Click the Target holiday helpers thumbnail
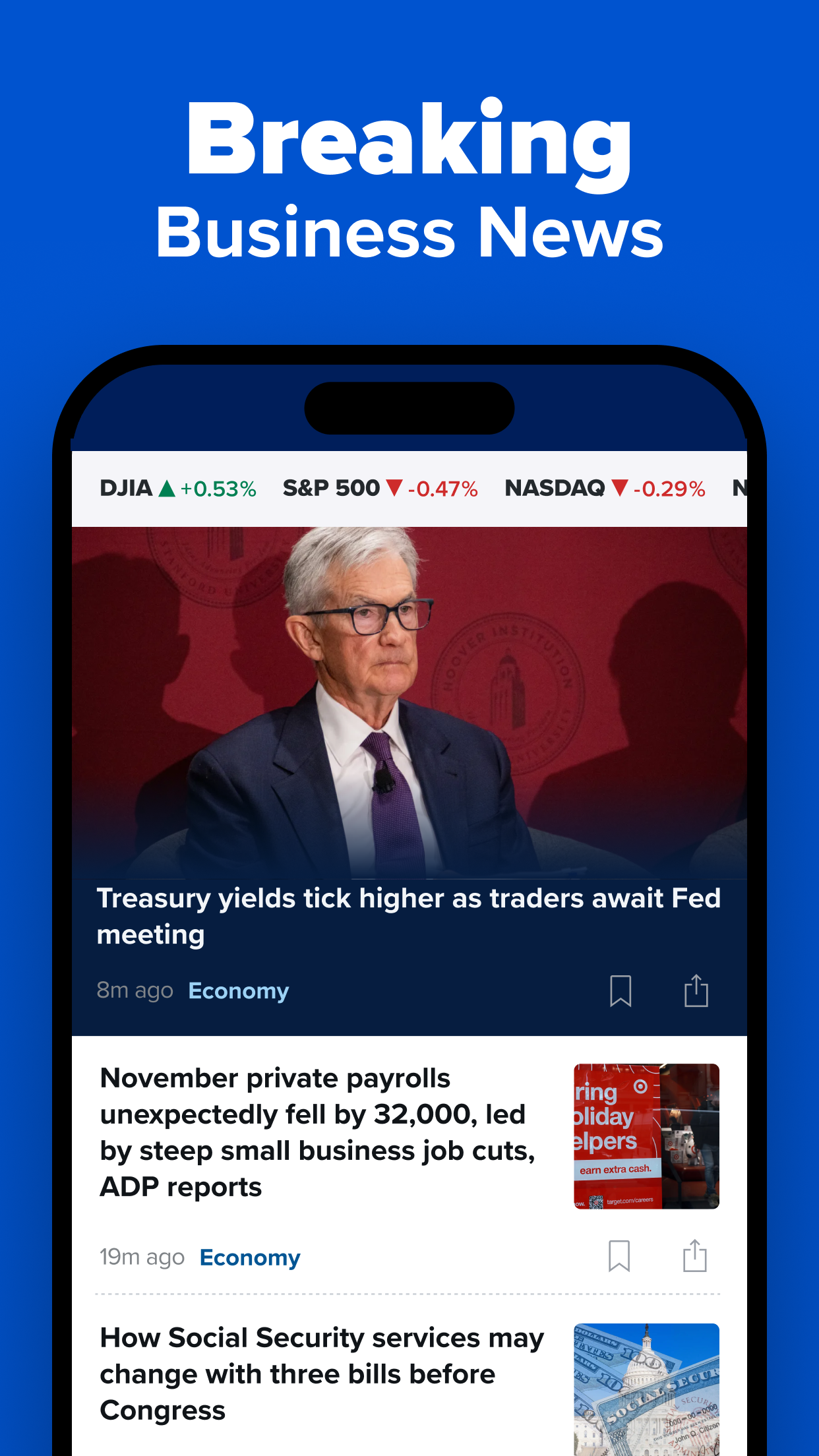Screen dimensions: 819x1456 click(x=644, y=1134)
